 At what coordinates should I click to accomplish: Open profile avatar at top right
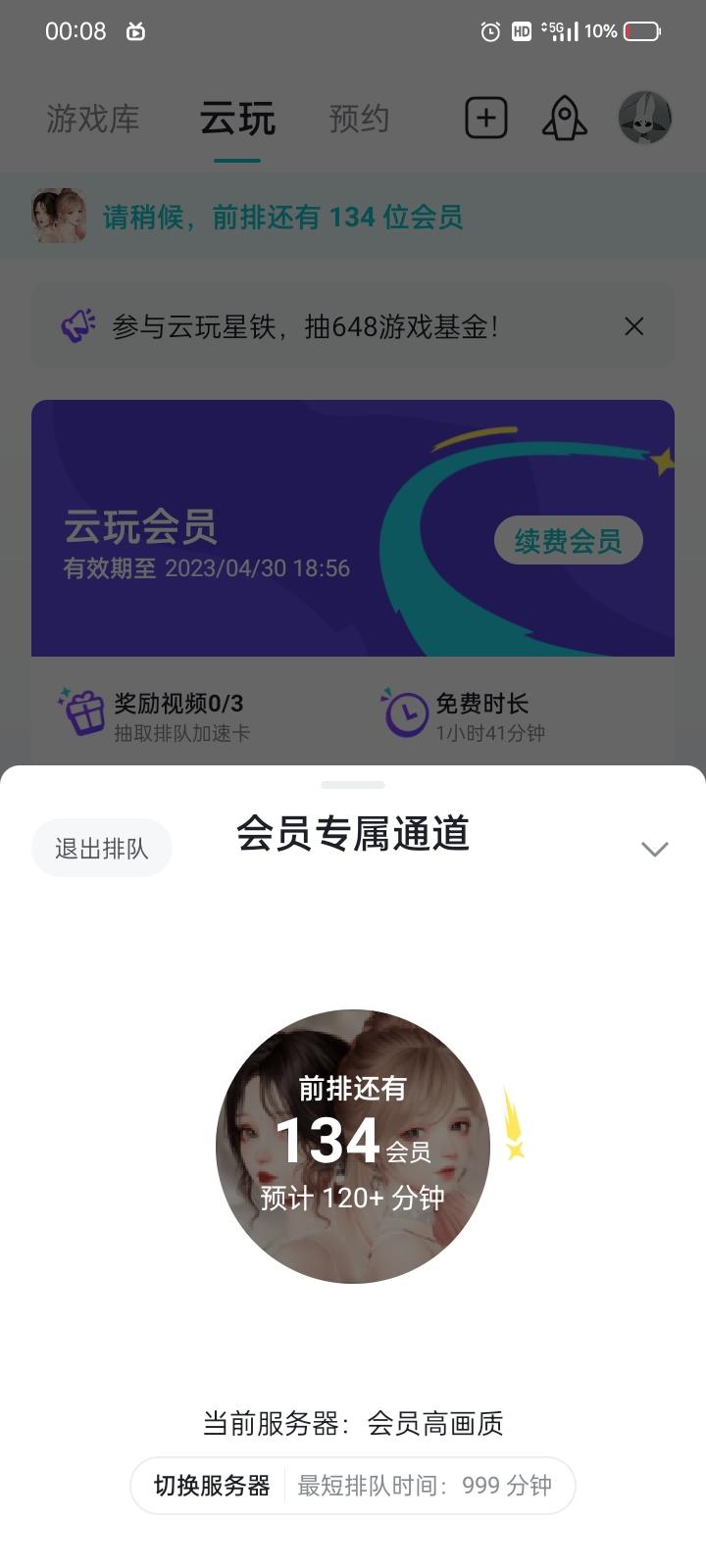pos(642,118)
